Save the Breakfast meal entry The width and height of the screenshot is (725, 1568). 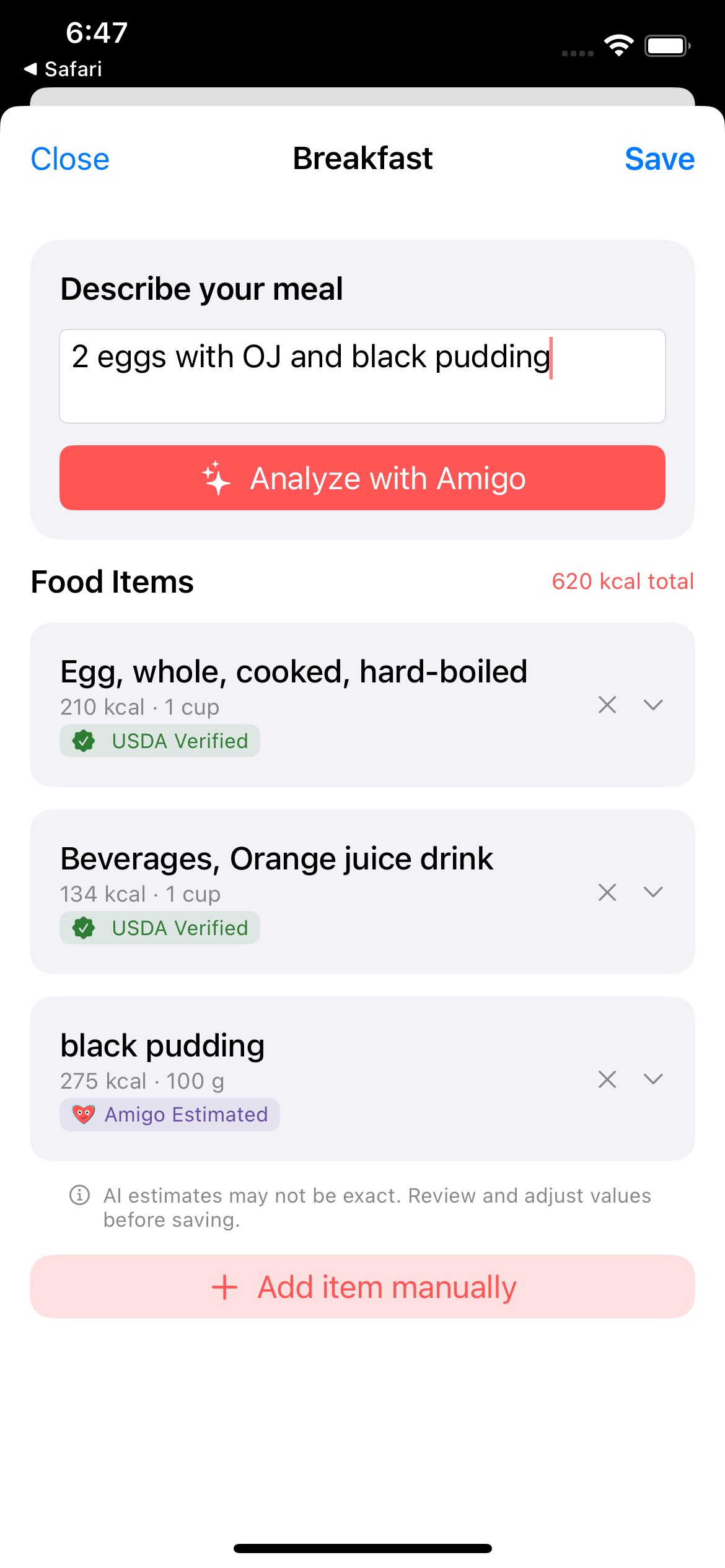coord(660,159)
